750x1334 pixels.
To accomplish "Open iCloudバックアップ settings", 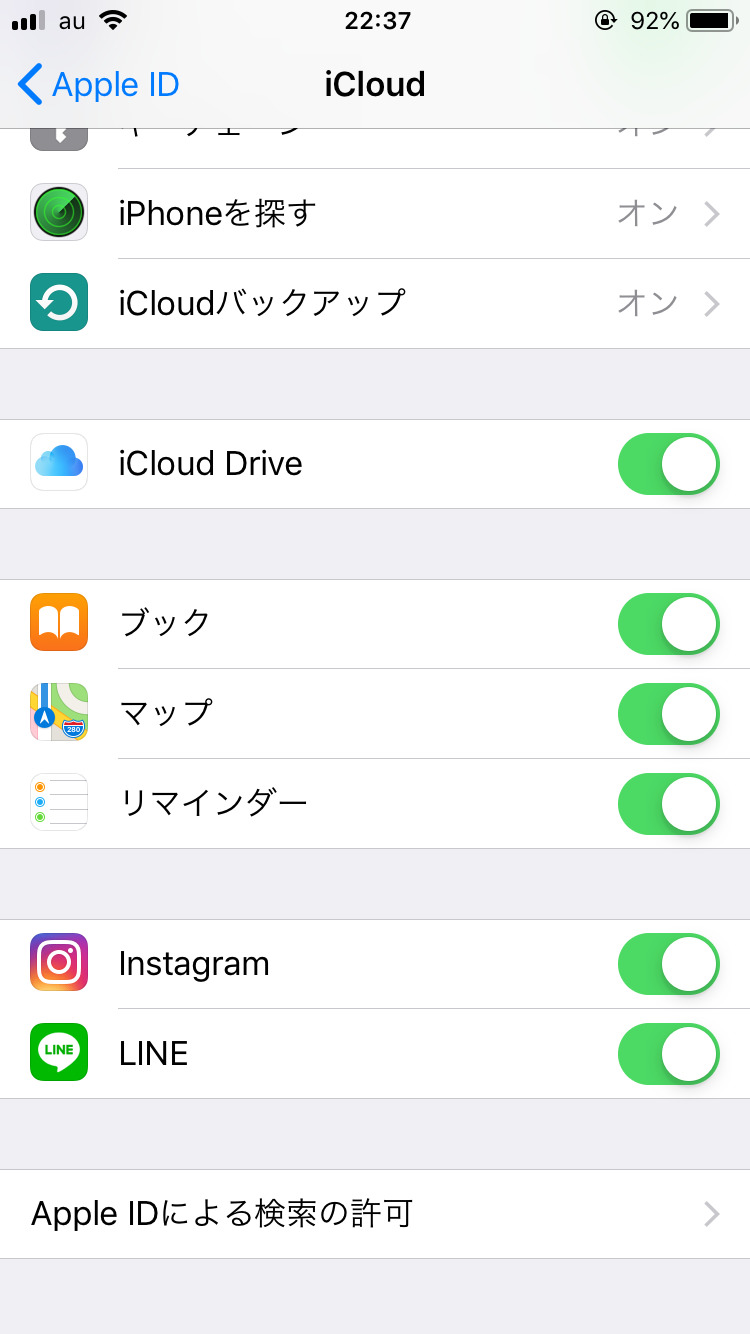I will click(375, 303).
